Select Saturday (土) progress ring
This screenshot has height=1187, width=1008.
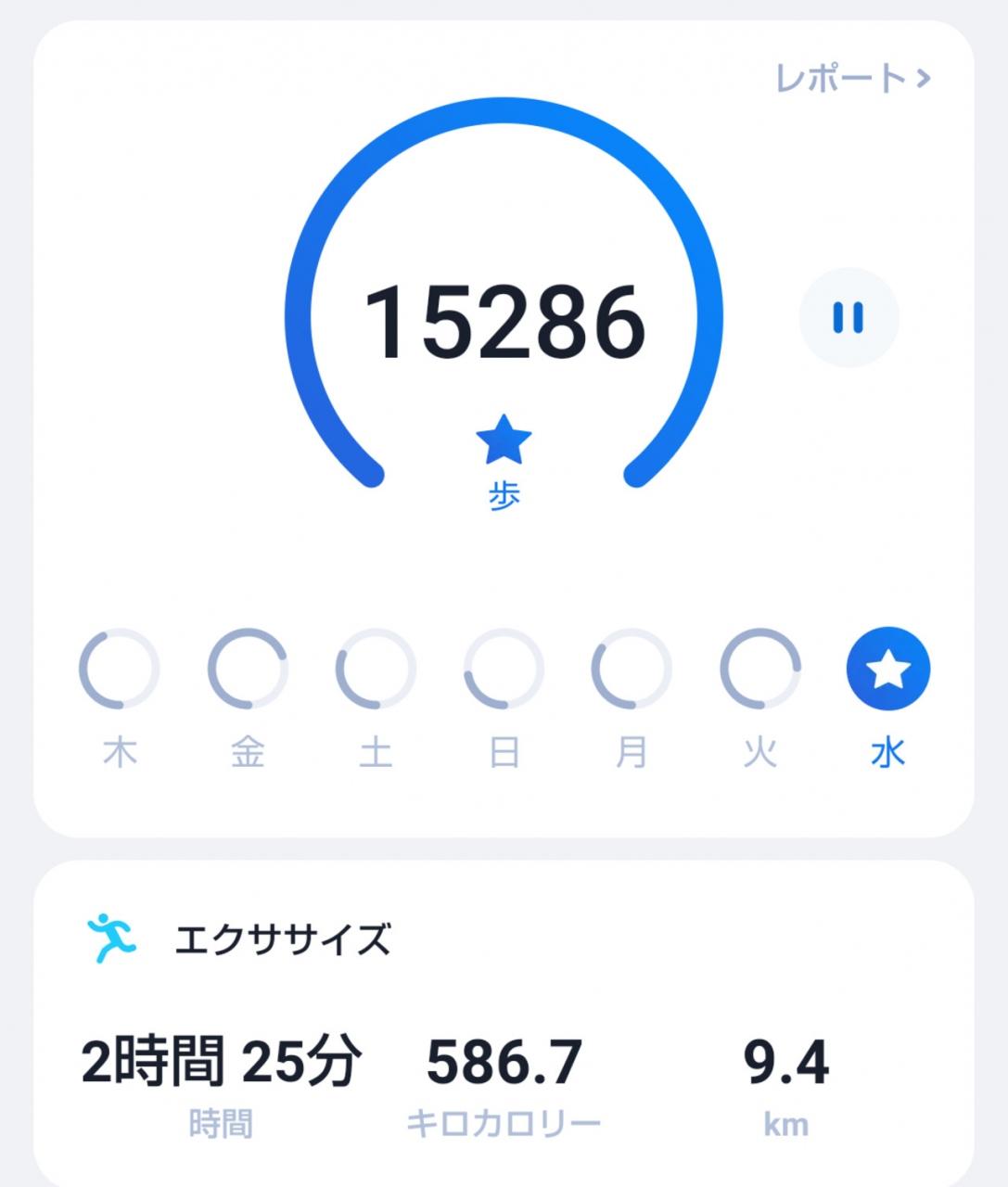pos(376,669)
